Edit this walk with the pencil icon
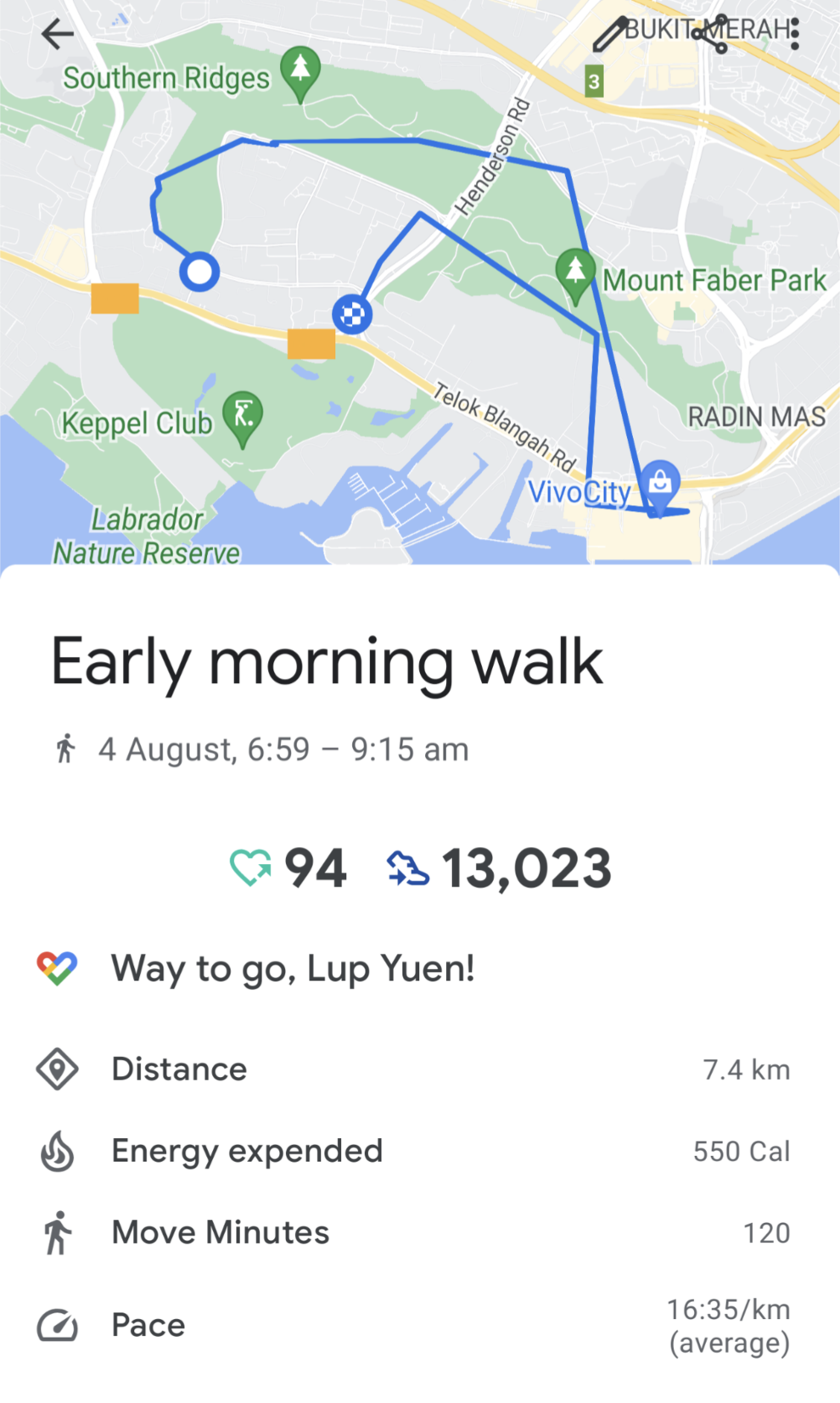Viewport: 840px width, 1403px height. (610, 34)
